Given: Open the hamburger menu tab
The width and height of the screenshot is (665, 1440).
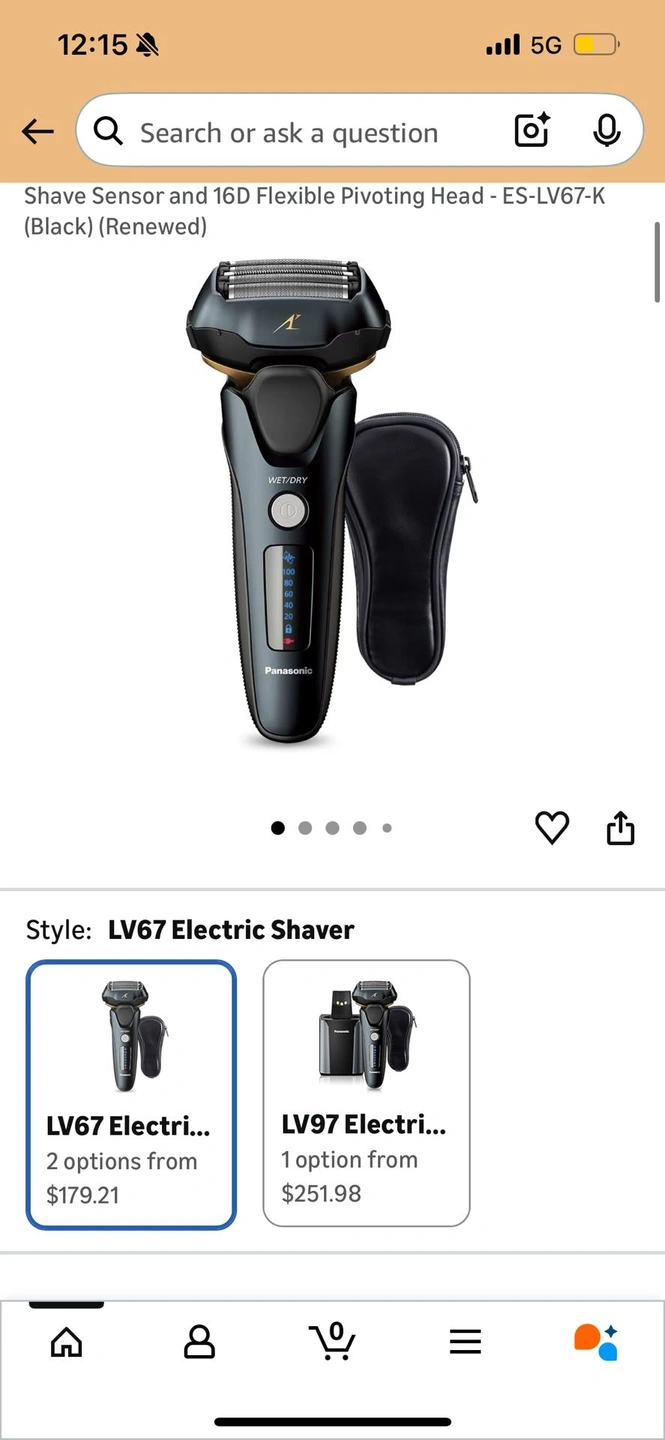Looking at the screenshot, I should click(465, 1342).
